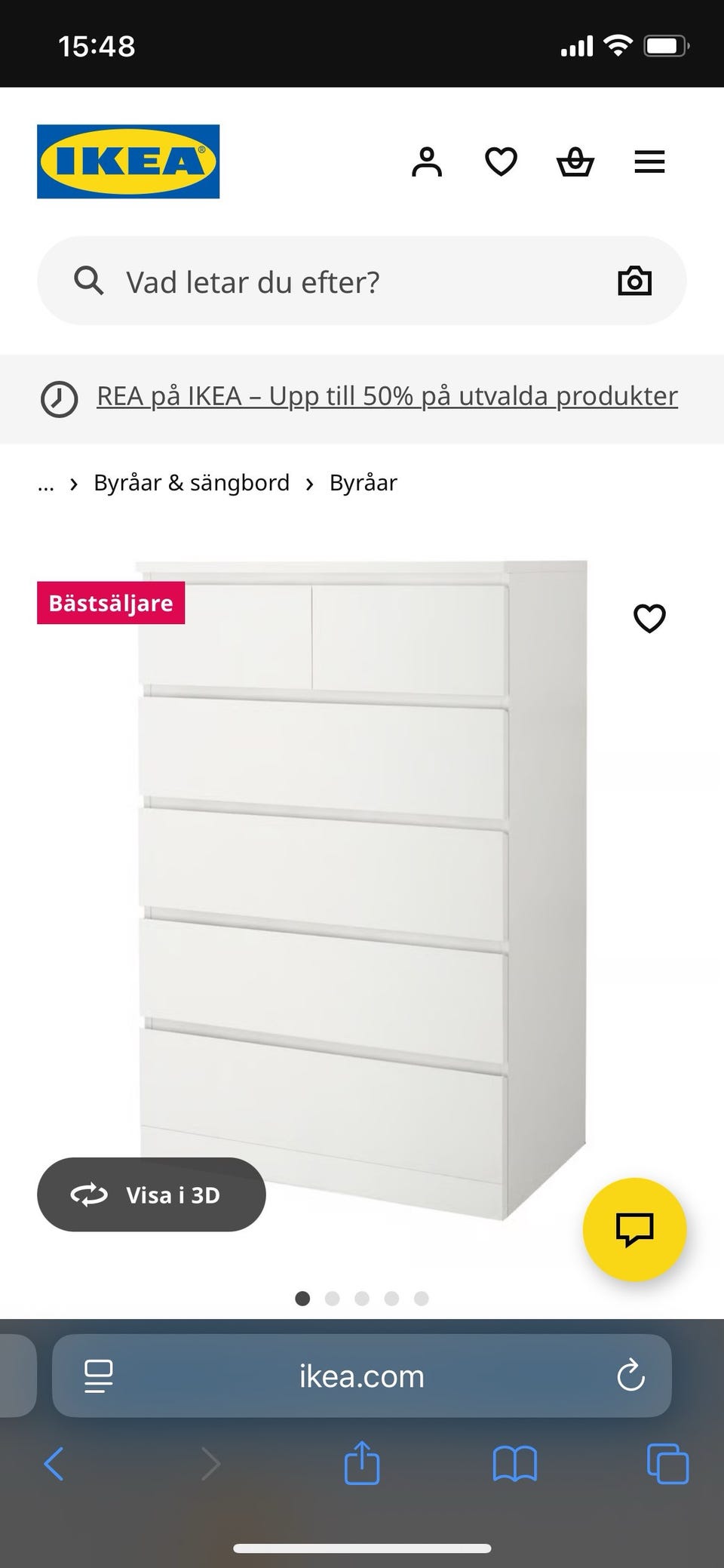
Task: Go to Byråar & sängbord breadcrumb
Action: tap(192, 483)
